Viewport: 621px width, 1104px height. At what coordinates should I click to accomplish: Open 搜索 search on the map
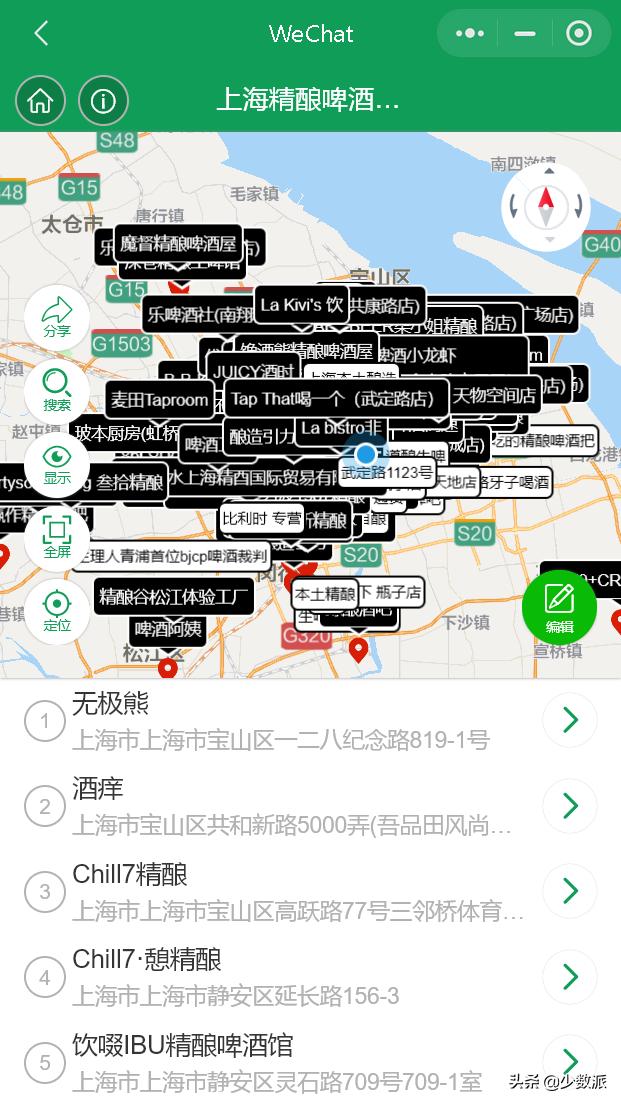tap(57, 391)
